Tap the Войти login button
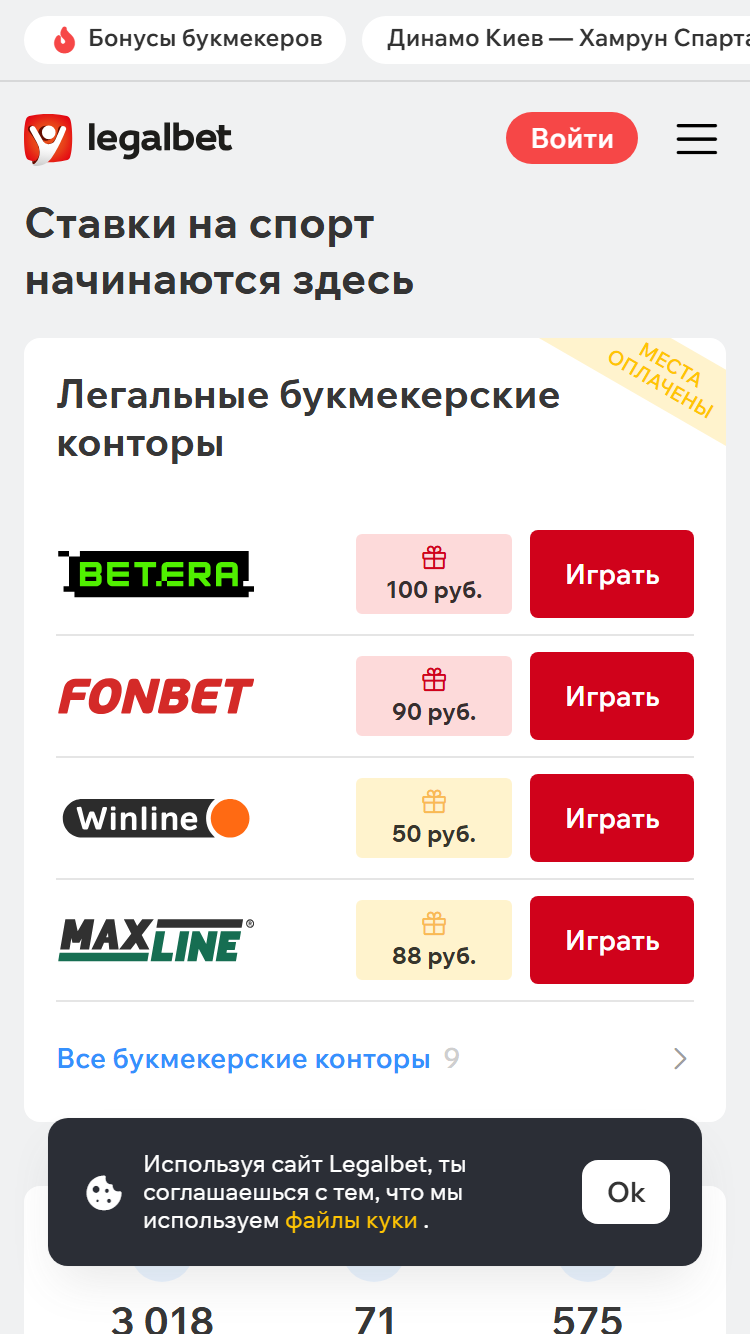 (x=572, y=138)
